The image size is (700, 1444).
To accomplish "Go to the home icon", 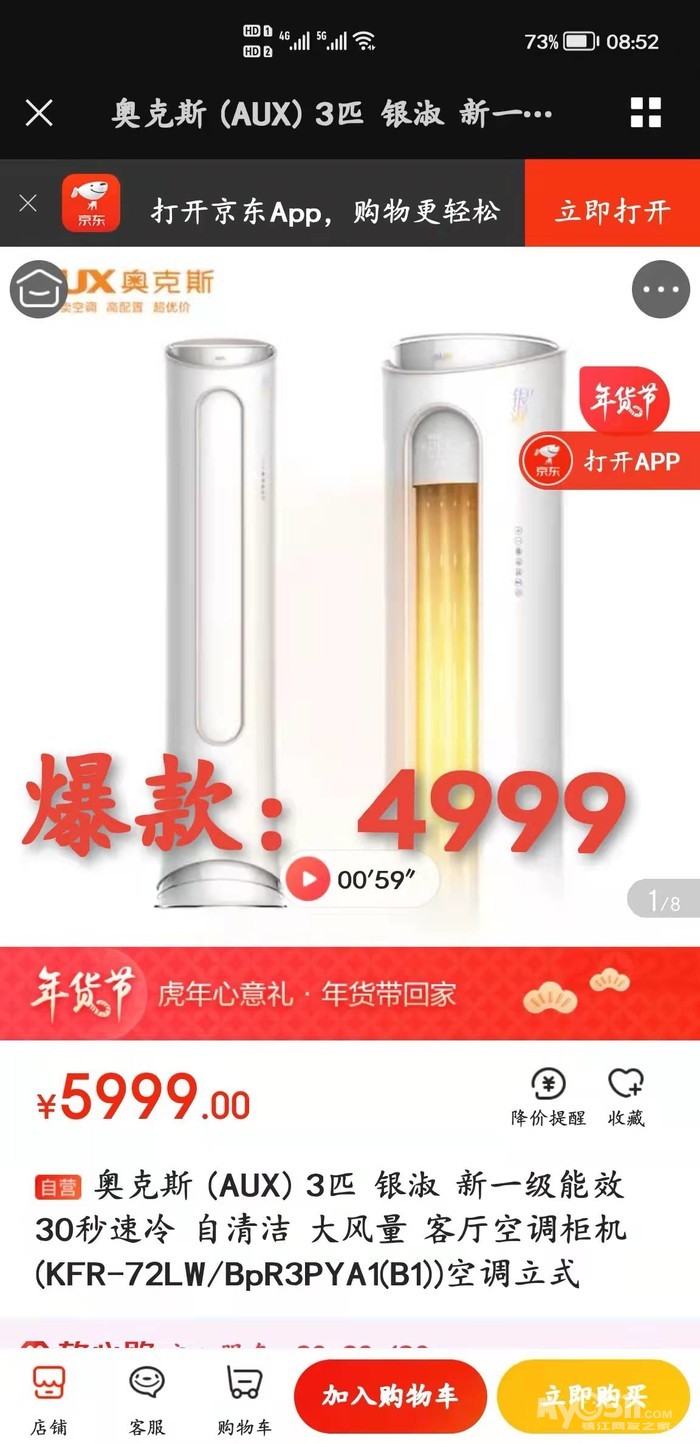I will pyautogui.click(x=39, y=289).
